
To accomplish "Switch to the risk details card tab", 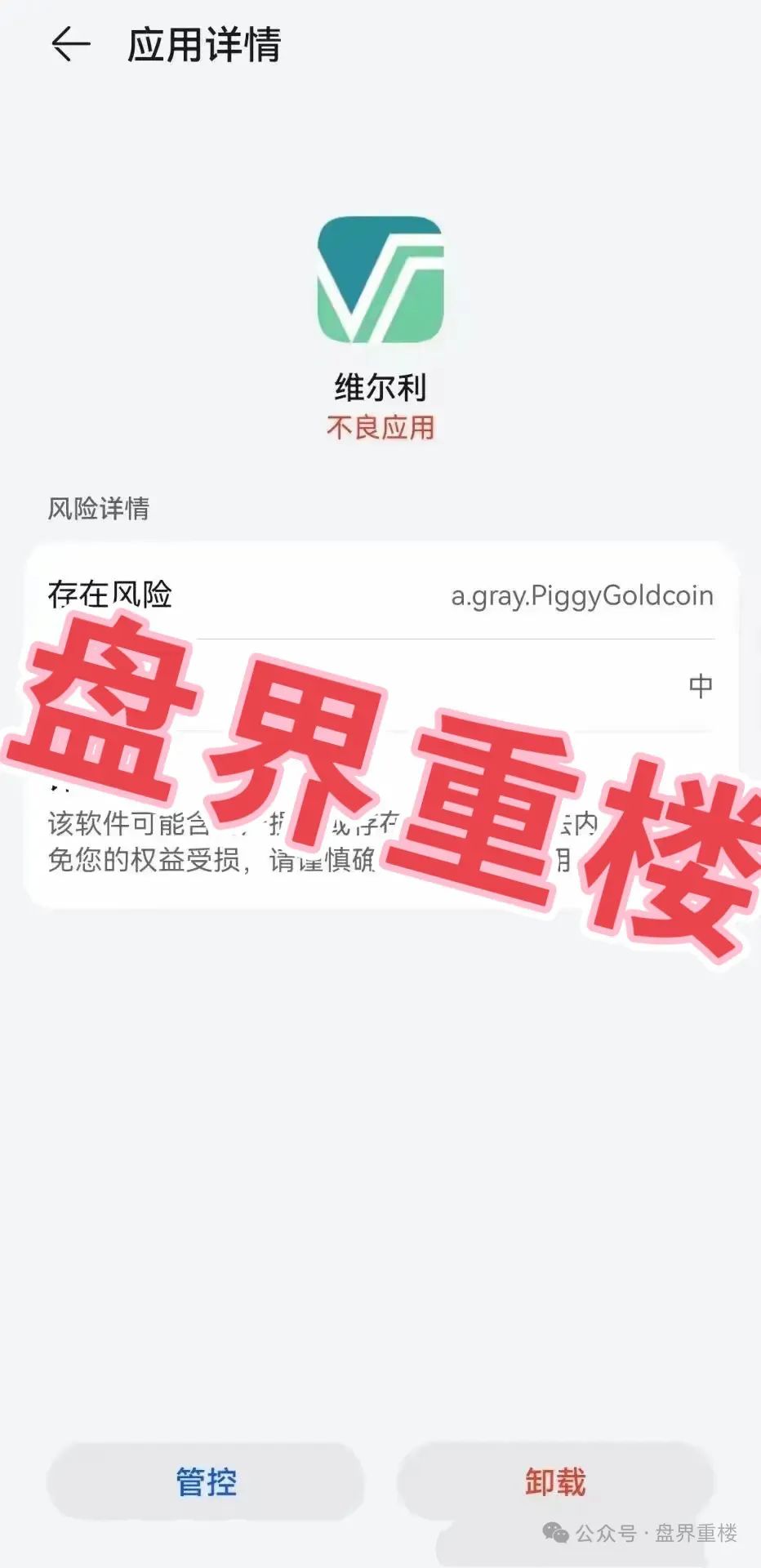I will click(380, 719).
